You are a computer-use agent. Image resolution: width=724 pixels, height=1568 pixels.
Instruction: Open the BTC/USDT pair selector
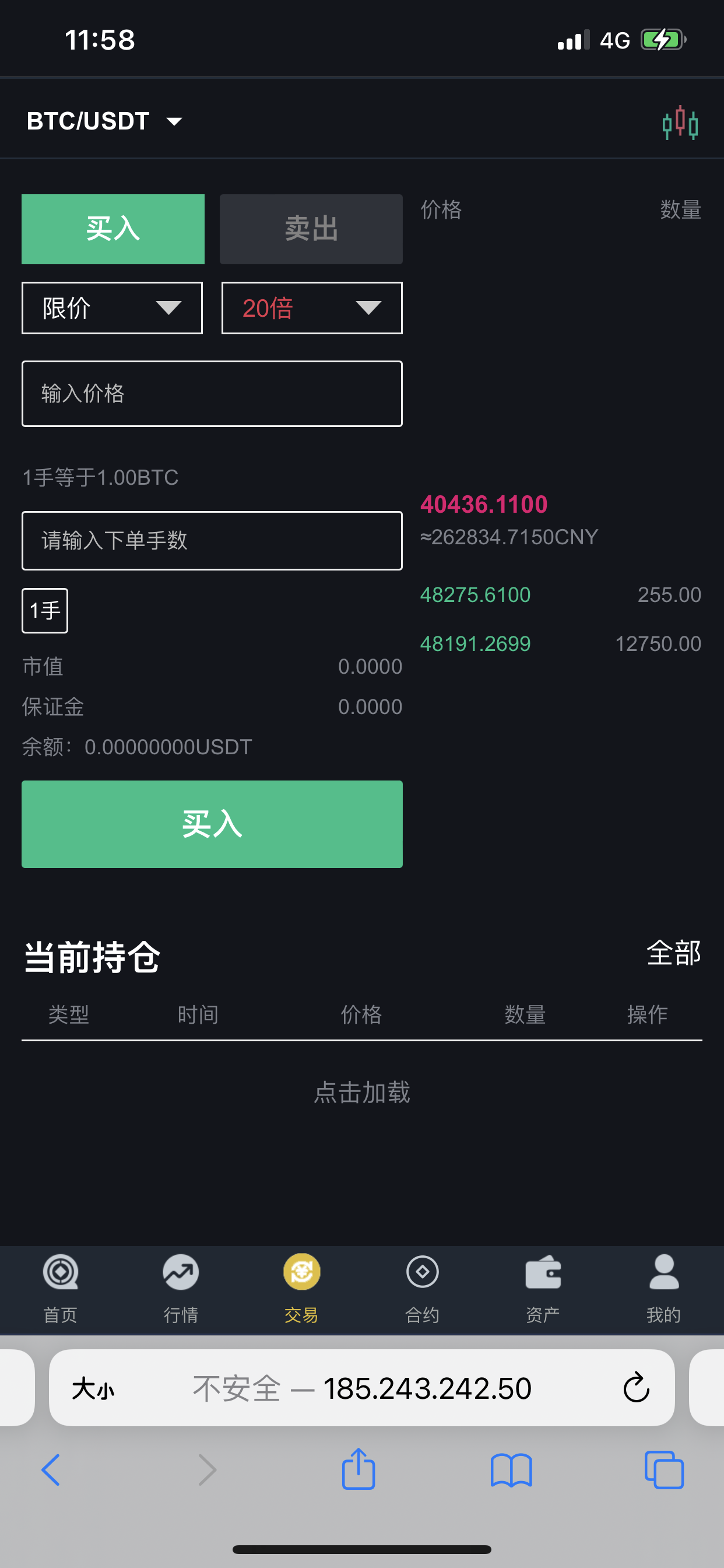(104, 121)
